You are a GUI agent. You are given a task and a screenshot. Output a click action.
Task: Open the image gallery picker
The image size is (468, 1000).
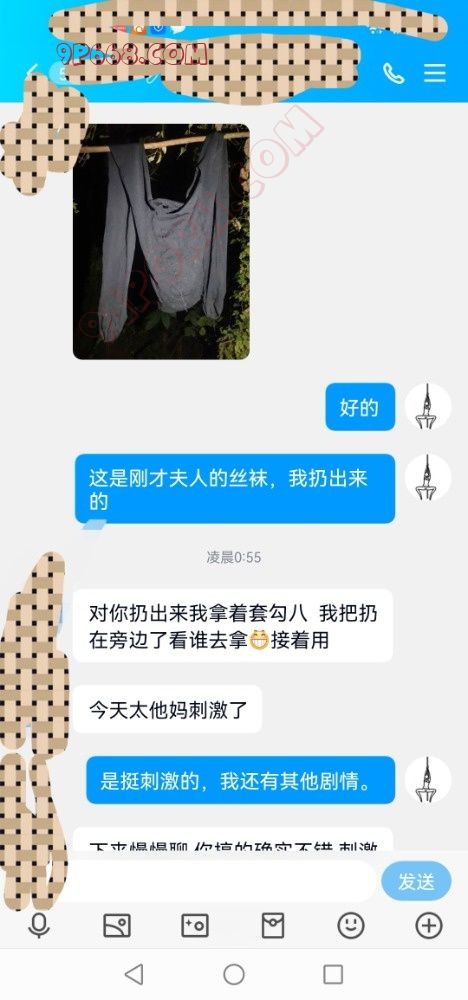[117, 925]
